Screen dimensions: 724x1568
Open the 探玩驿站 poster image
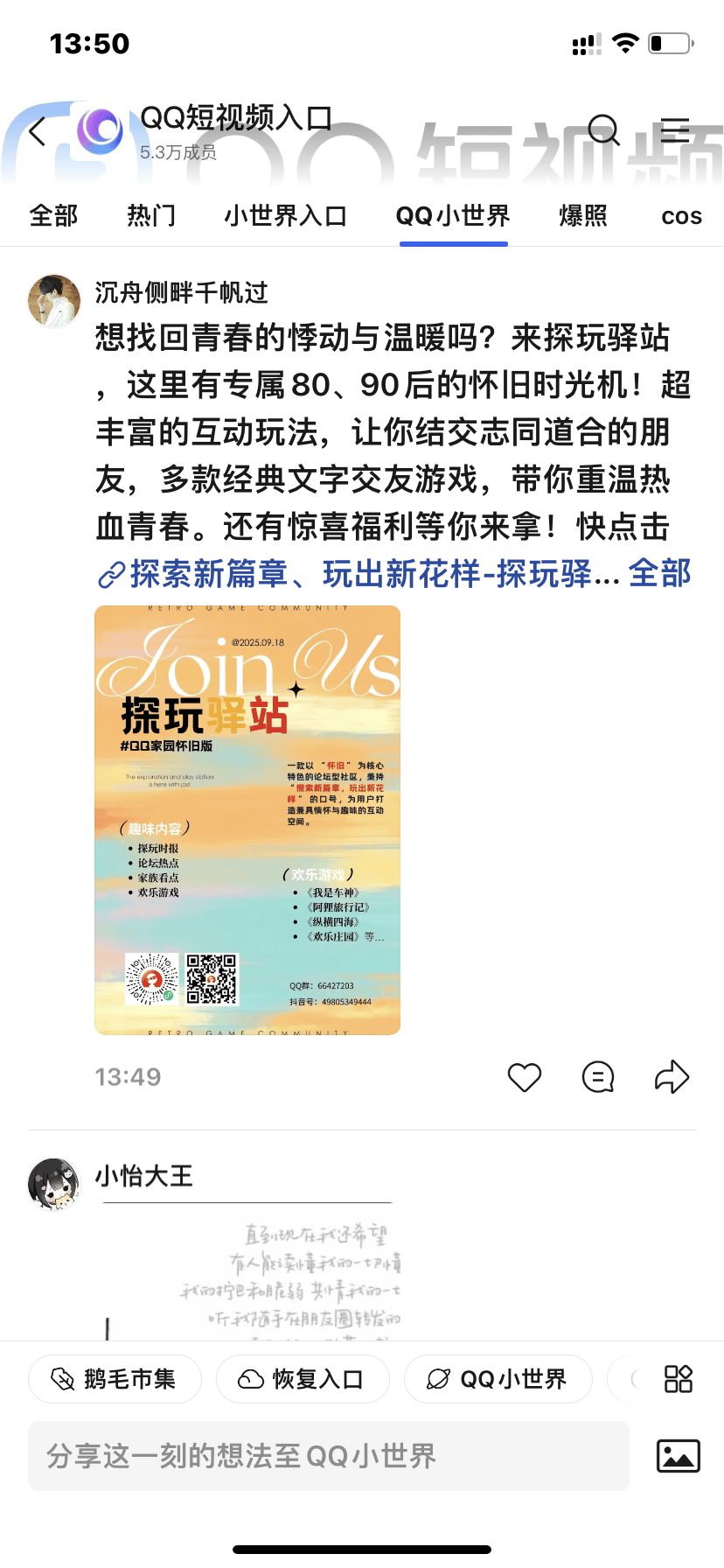[x=247, y=820]
